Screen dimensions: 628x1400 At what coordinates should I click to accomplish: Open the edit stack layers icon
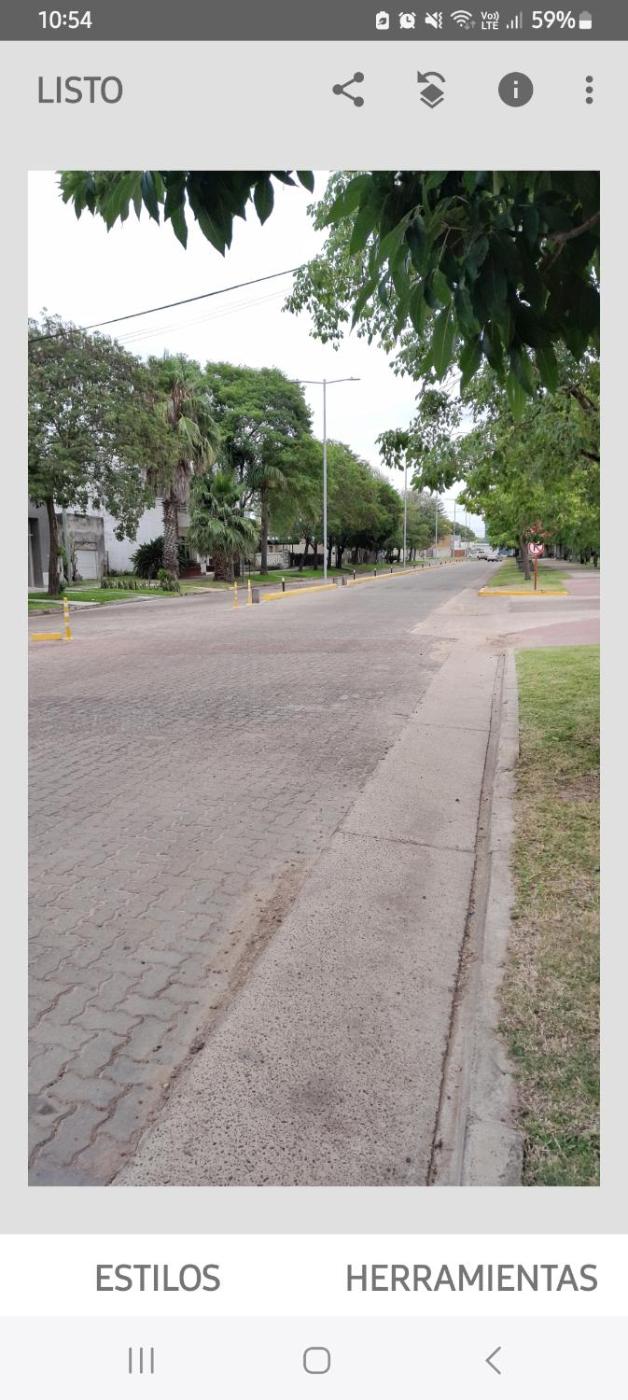(431, 90)
